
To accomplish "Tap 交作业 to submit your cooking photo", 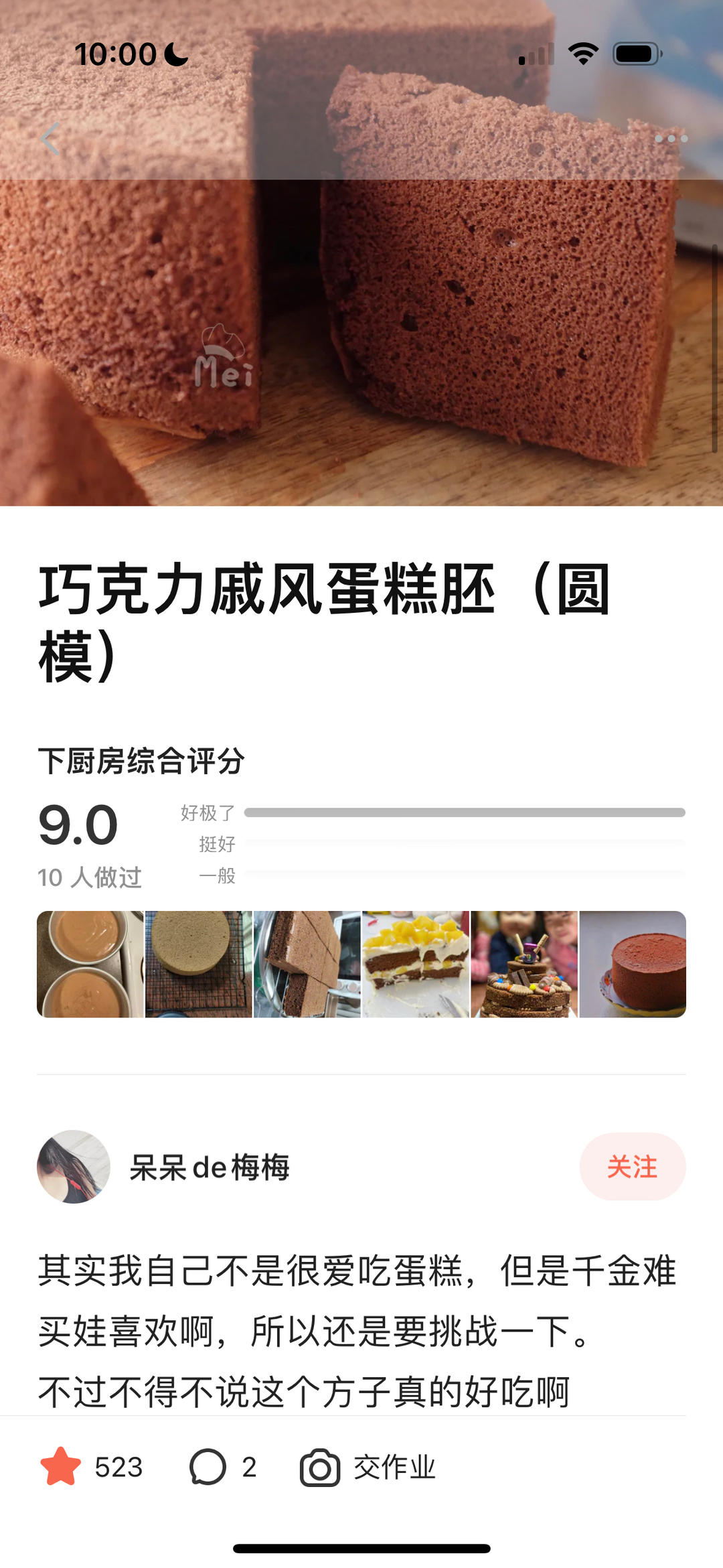I will (x=368, y=1467).
